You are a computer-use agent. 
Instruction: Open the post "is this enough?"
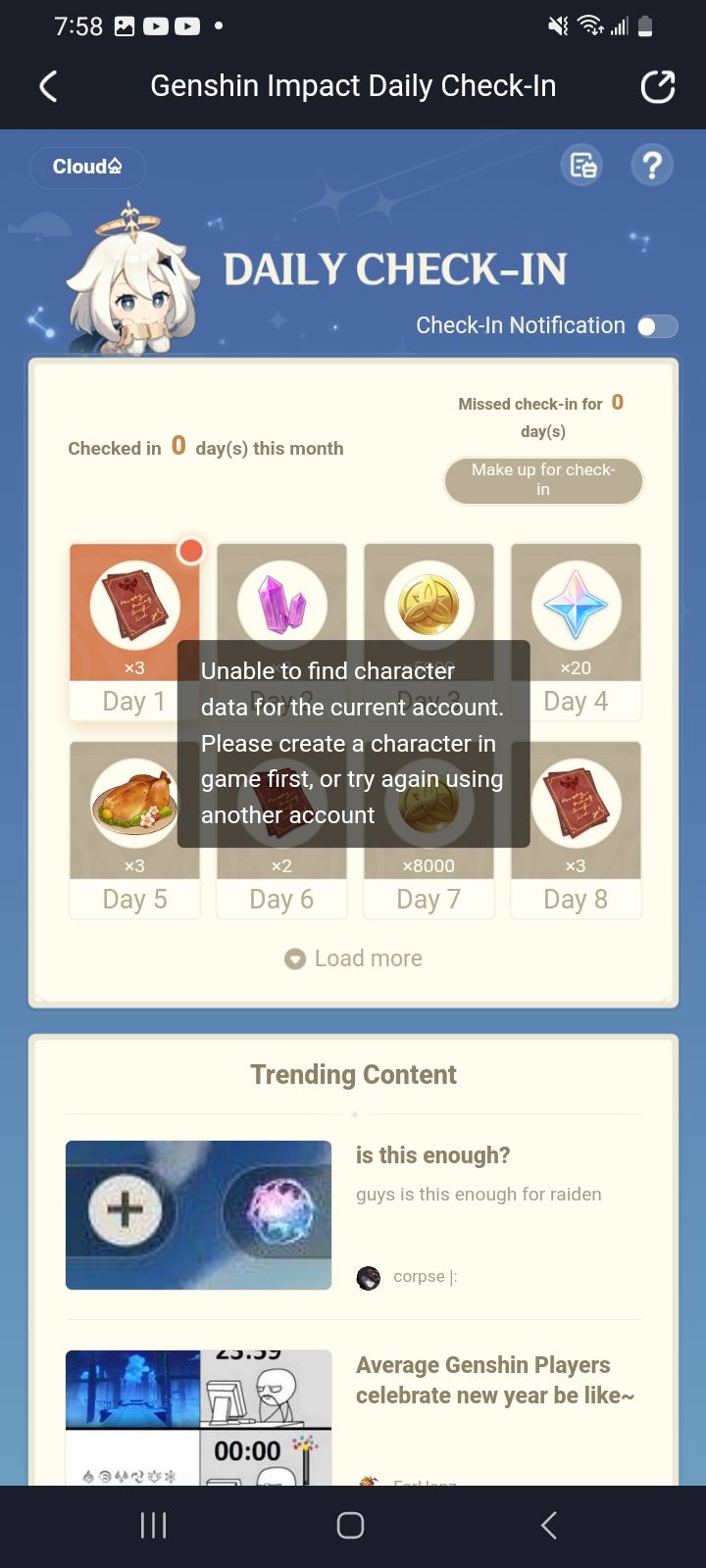[432, 1155]
